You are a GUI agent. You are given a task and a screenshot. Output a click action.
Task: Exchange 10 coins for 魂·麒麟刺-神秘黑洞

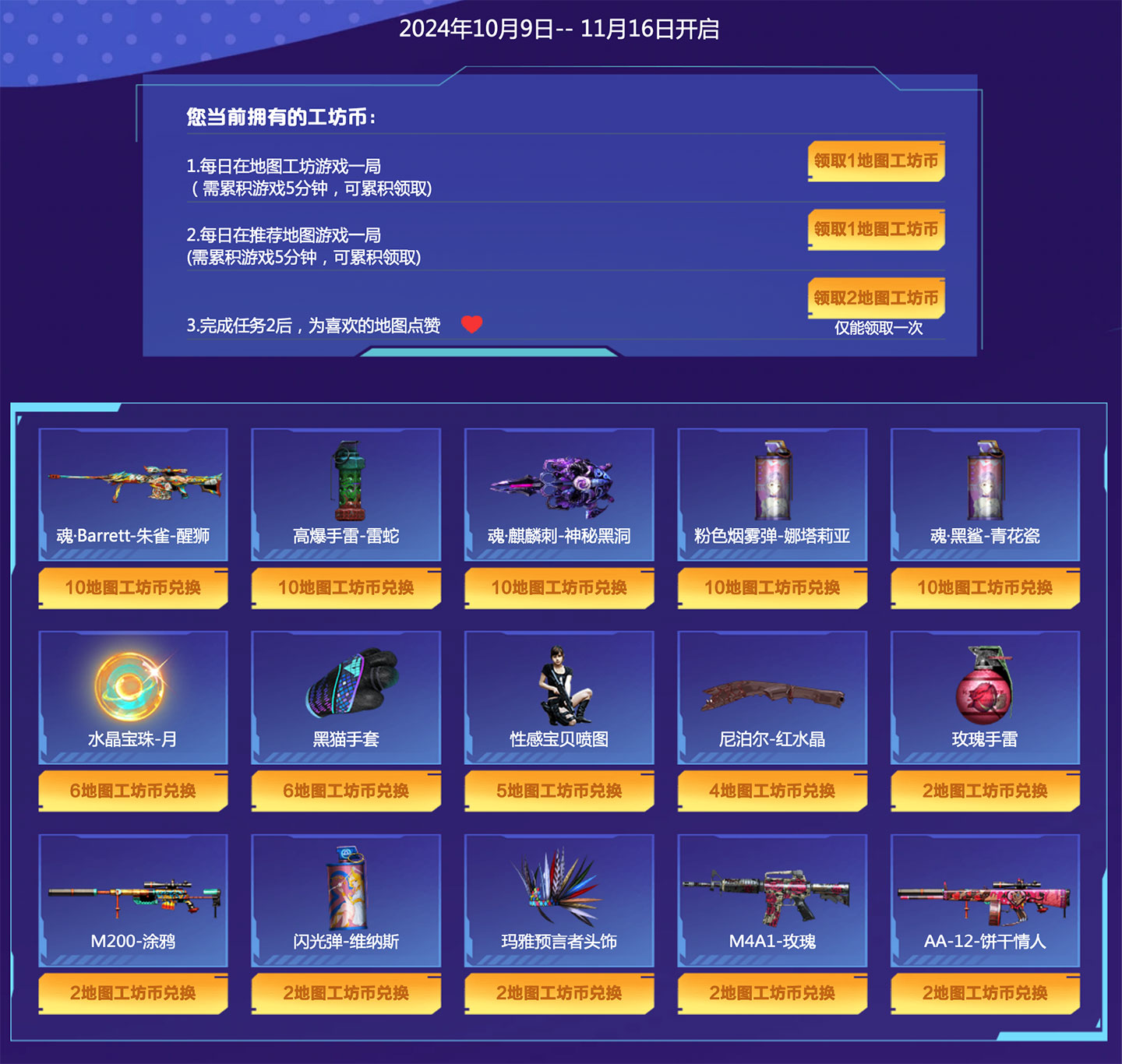559,588
